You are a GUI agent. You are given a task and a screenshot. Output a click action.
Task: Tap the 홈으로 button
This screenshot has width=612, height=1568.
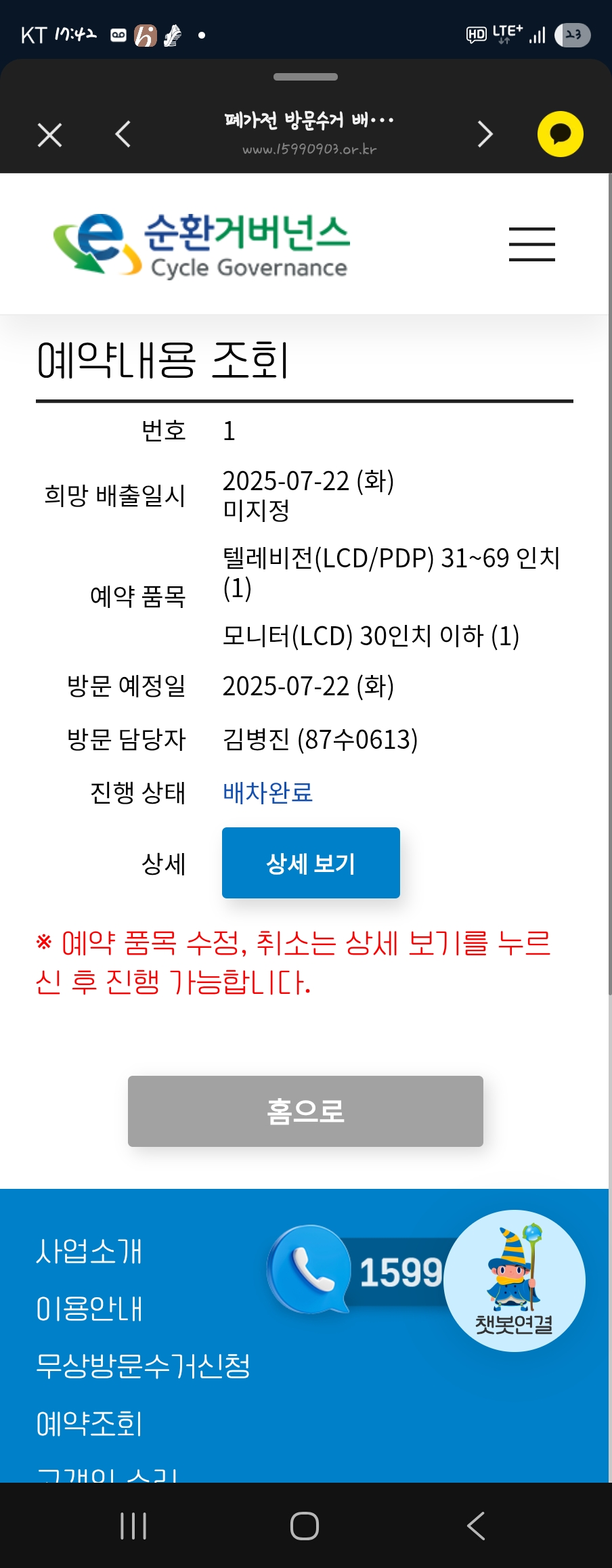pos(305,1111)
